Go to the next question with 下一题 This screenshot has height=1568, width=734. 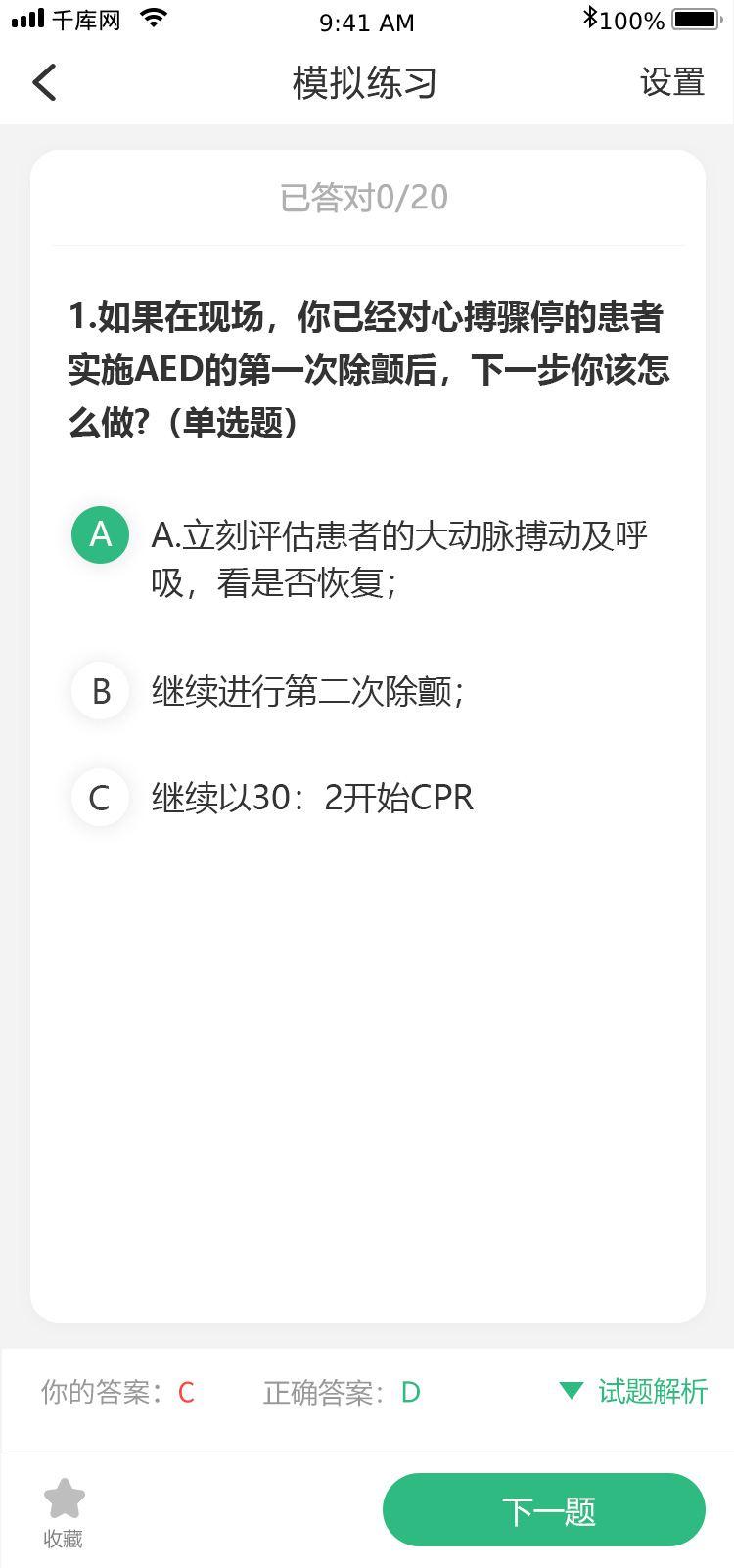pyautogui.click(x=543, y=1510)
